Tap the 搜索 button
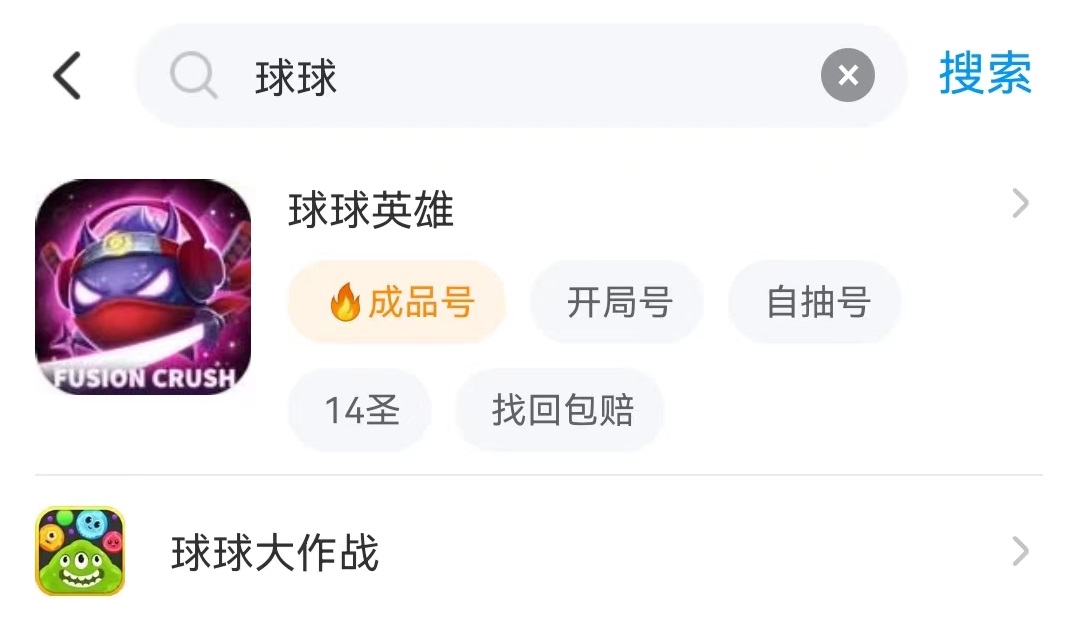The width and height of the screenshot is (1079, 617). click(x=985, y=75)
